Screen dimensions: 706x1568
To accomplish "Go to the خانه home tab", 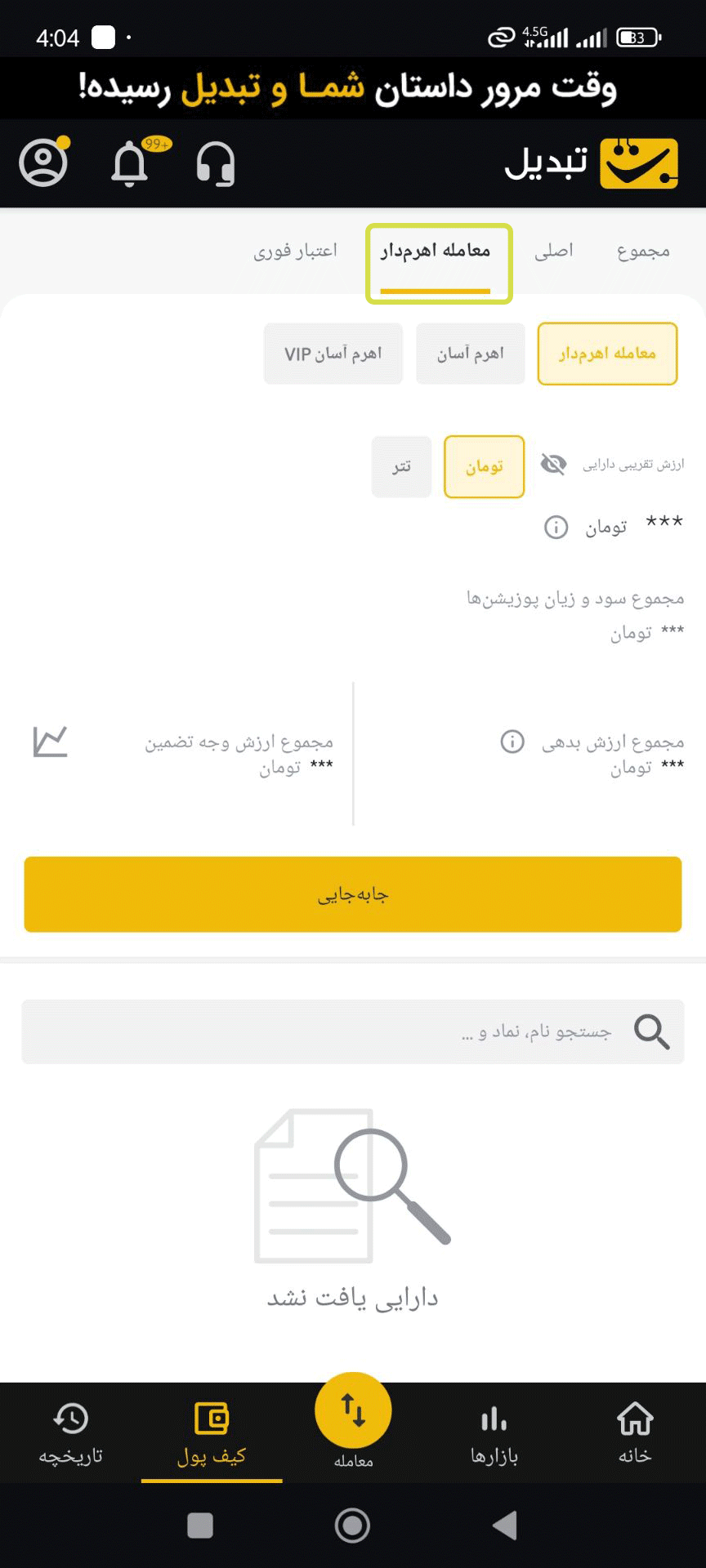I will 635,1432.
